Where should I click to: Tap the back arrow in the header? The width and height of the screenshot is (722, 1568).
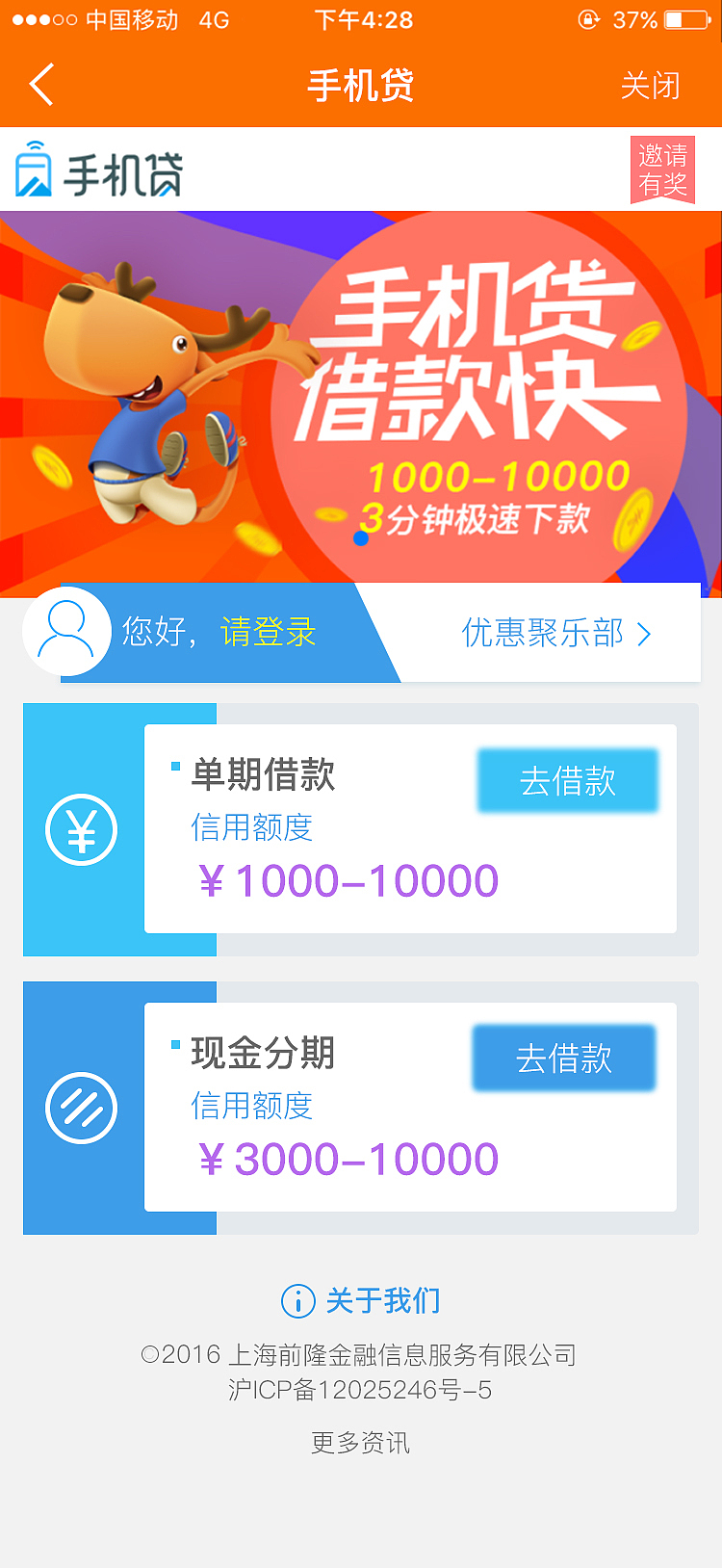(40, 85)
